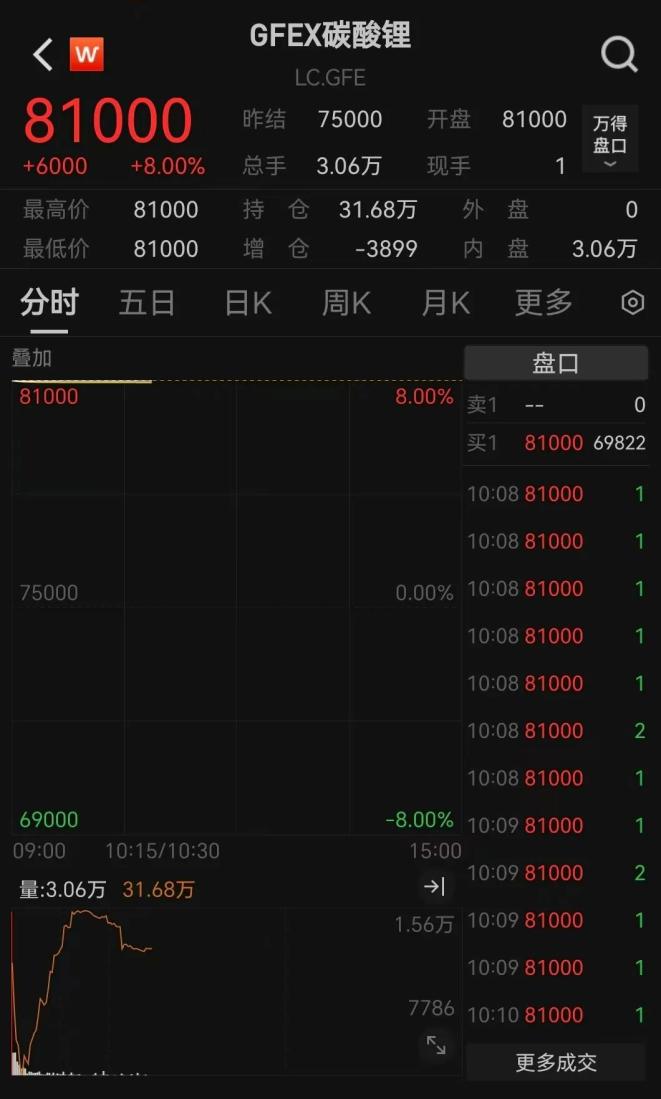Open chart settings hexagon icon

click(633, 302)
